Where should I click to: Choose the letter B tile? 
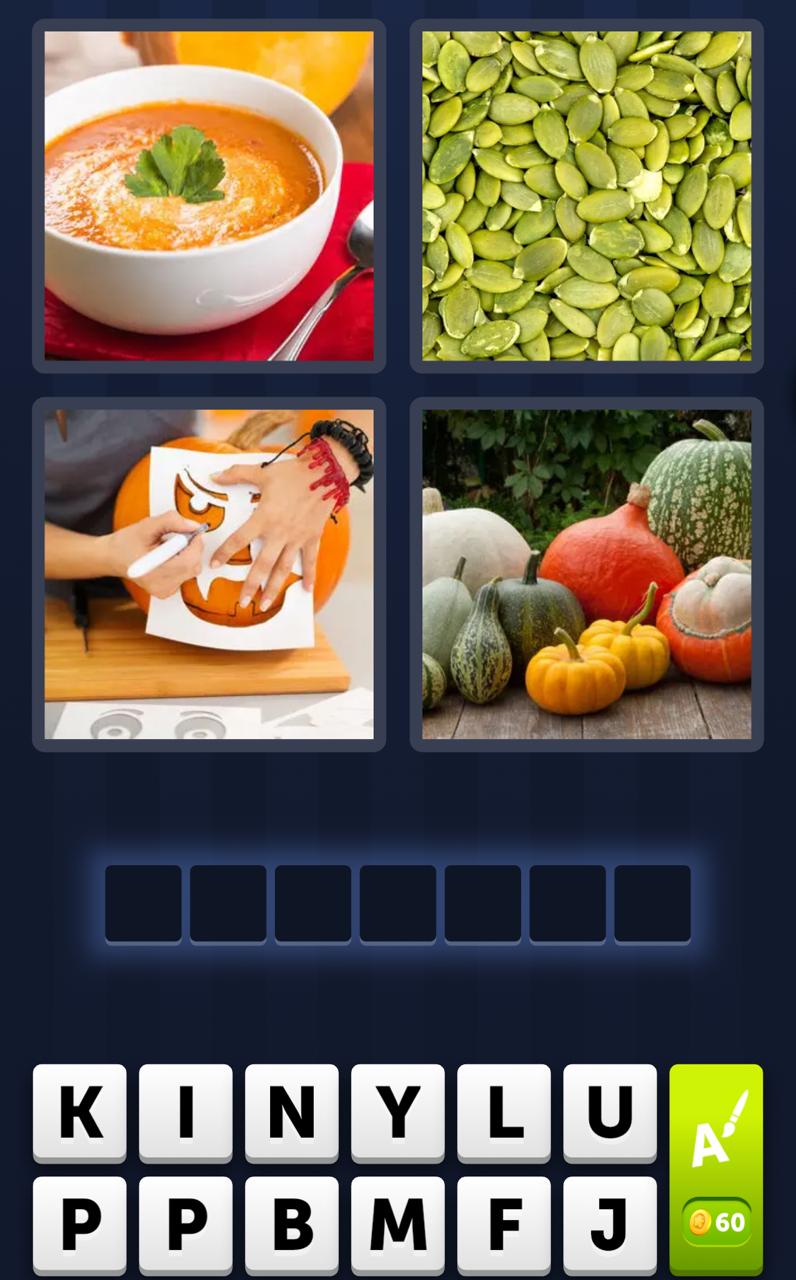click(292, 1224)
